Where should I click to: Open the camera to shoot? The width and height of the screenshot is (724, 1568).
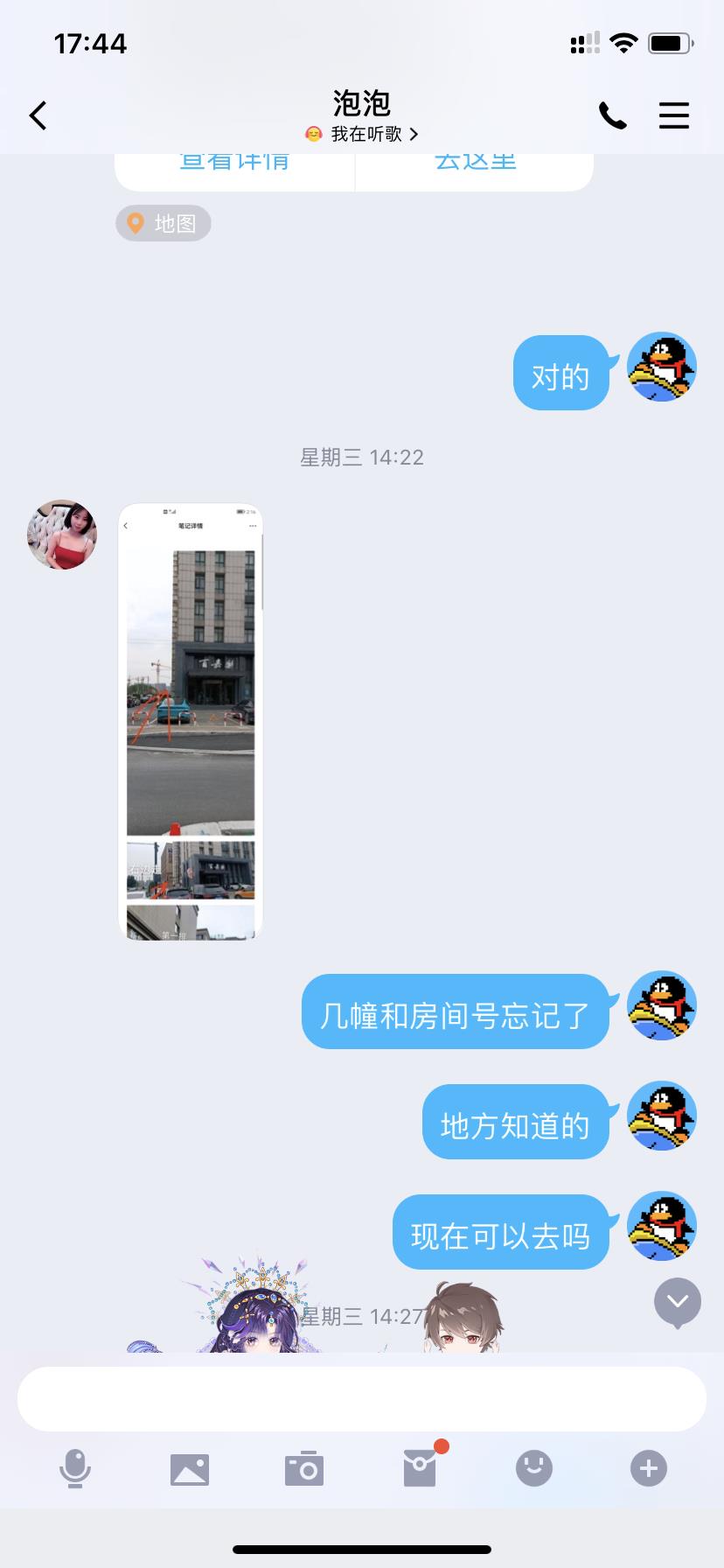point(304,1469)
